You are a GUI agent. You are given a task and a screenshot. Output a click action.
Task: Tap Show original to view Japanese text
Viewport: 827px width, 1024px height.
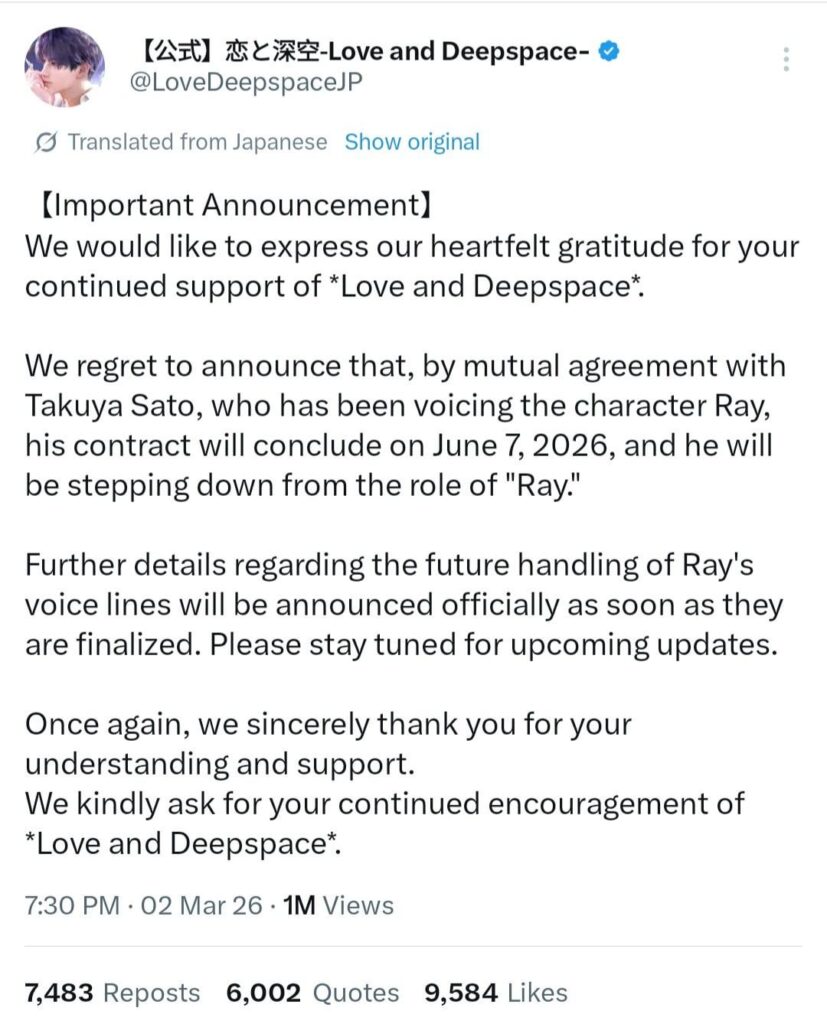pos(412,142)
